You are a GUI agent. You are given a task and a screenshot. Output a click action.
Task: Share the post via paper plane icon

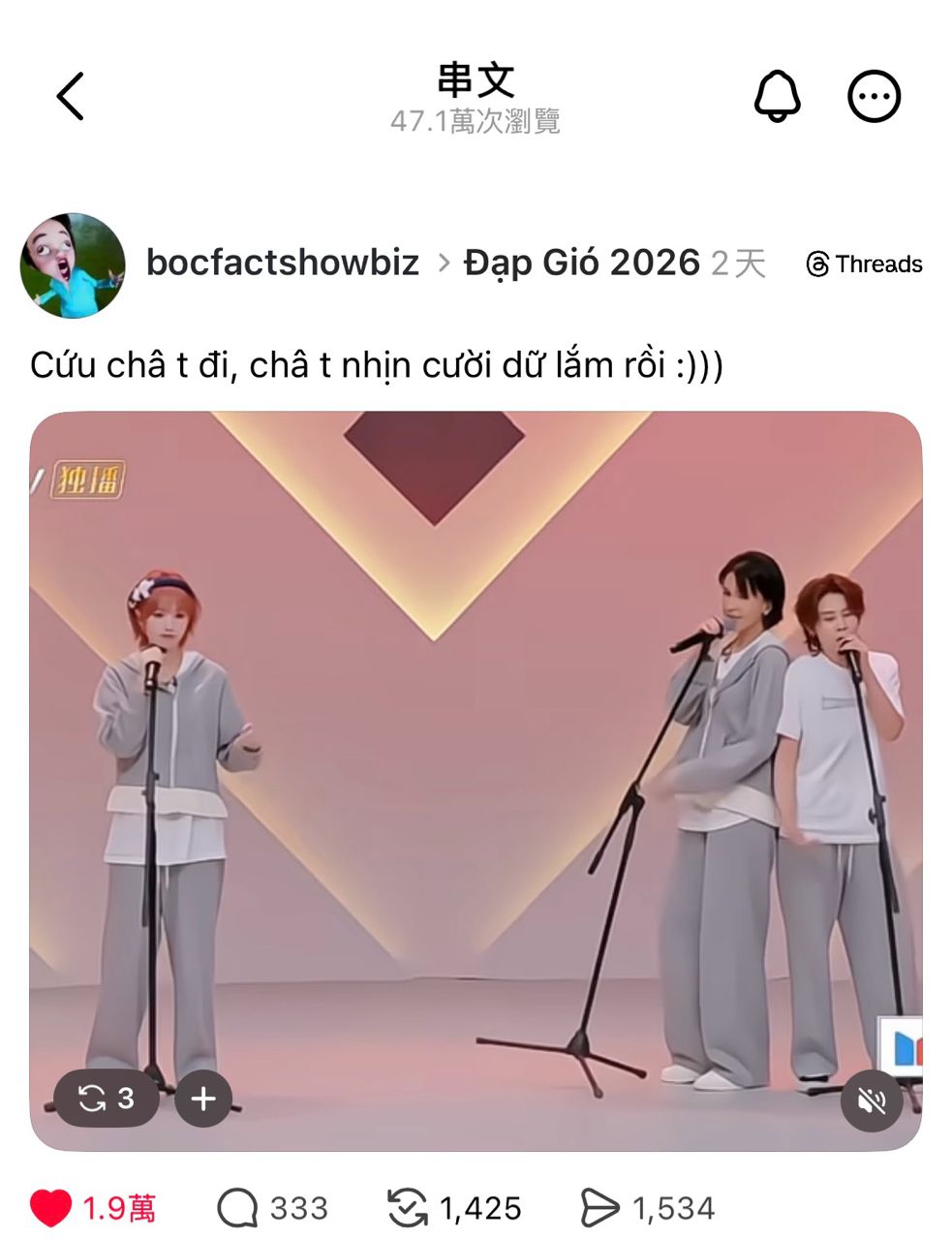(x=599, y=1208)
